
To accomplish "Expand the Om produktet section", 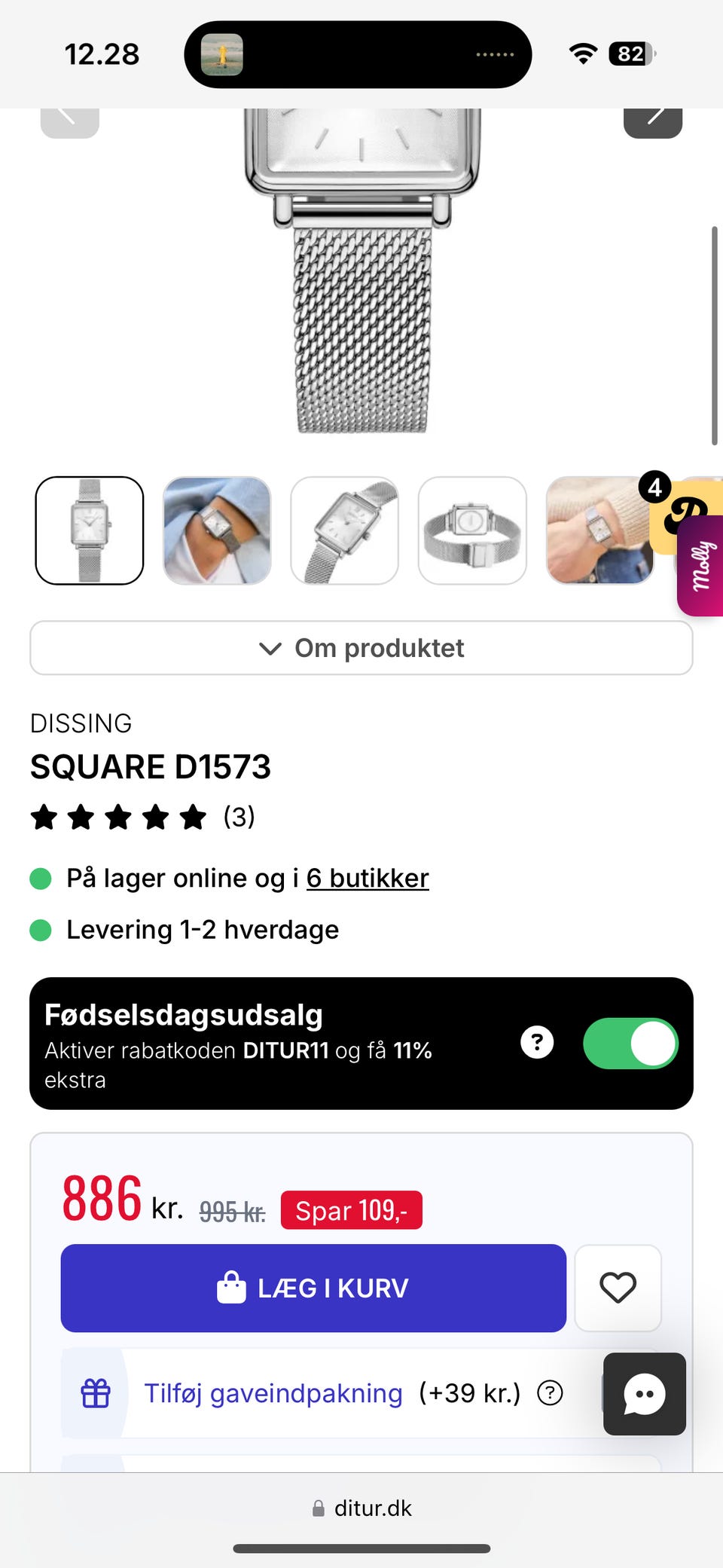I will [361, 647].
